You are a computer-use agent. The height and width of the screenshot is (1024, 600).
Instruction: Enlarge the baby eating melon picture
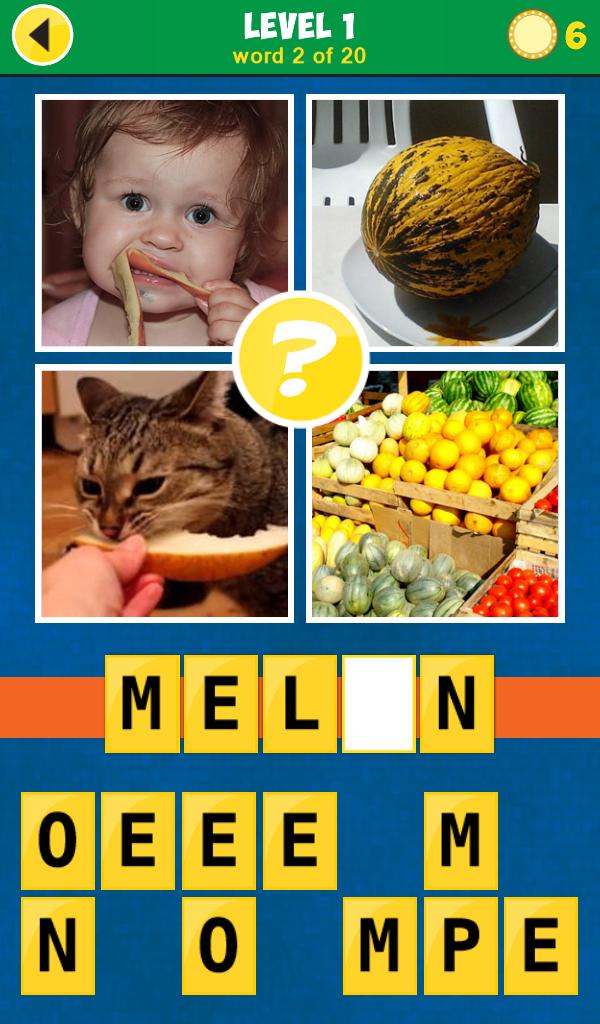coord(164,222)
